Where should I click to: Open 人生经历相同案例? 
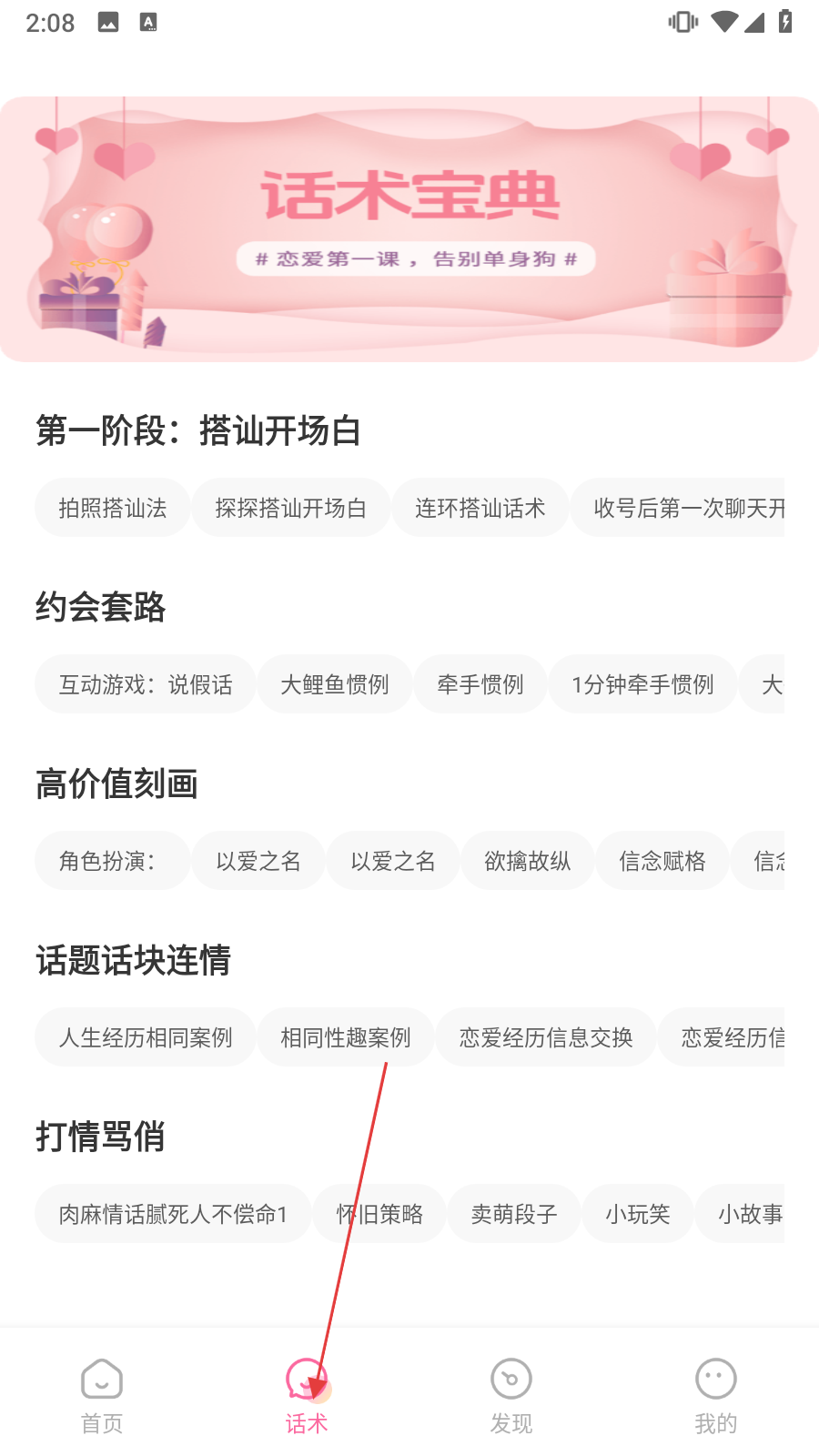pos(146,1037)
